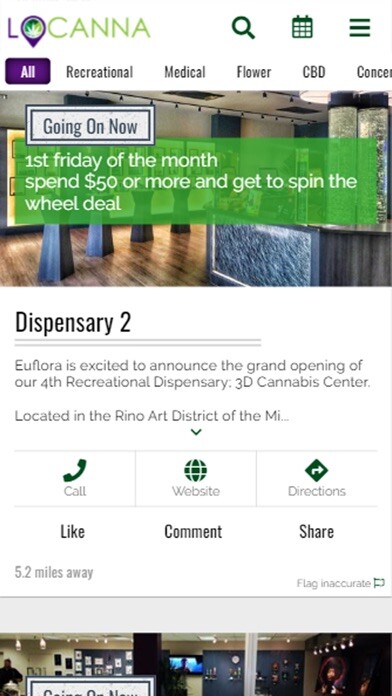Viewport: 392px width, 696px height.
Task: Switch to the Medical filter
Action: 185,72
